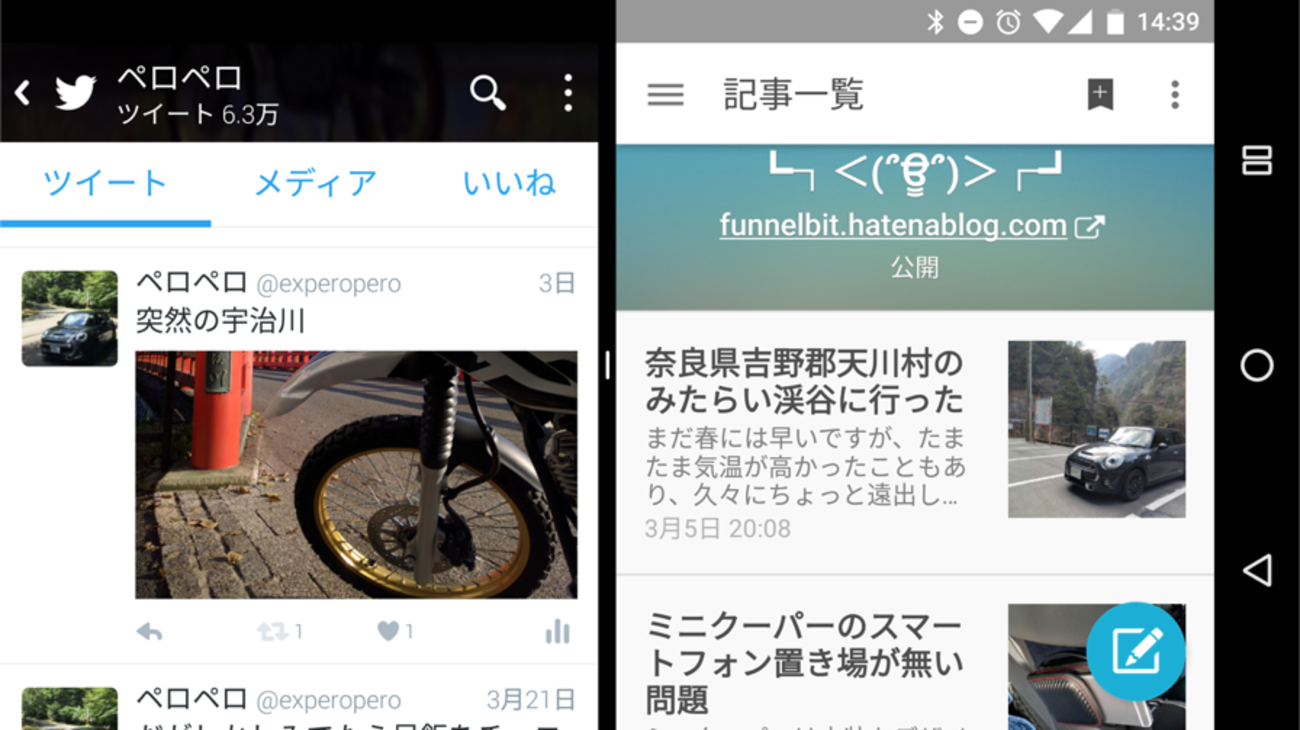The height and width of the screenshot is (730, 1300).
Task: Open Twitter search magnifier icon
Action: tap(487, 93)
